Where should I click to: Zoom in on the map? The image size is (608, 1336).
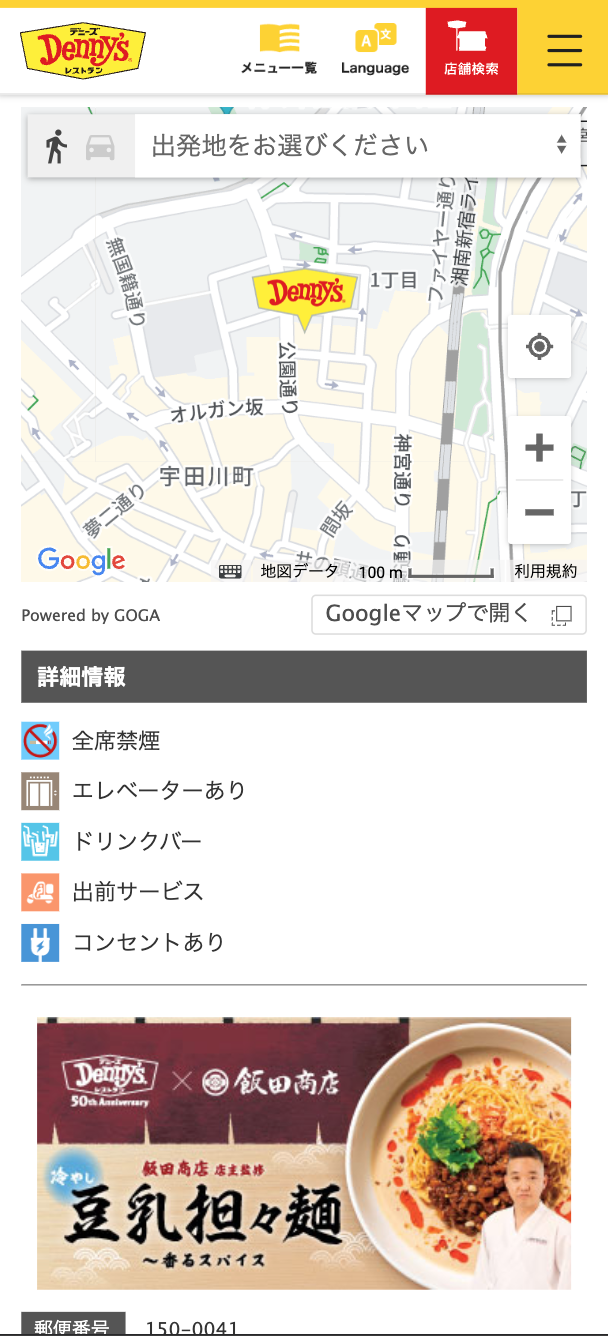[539, 448]
